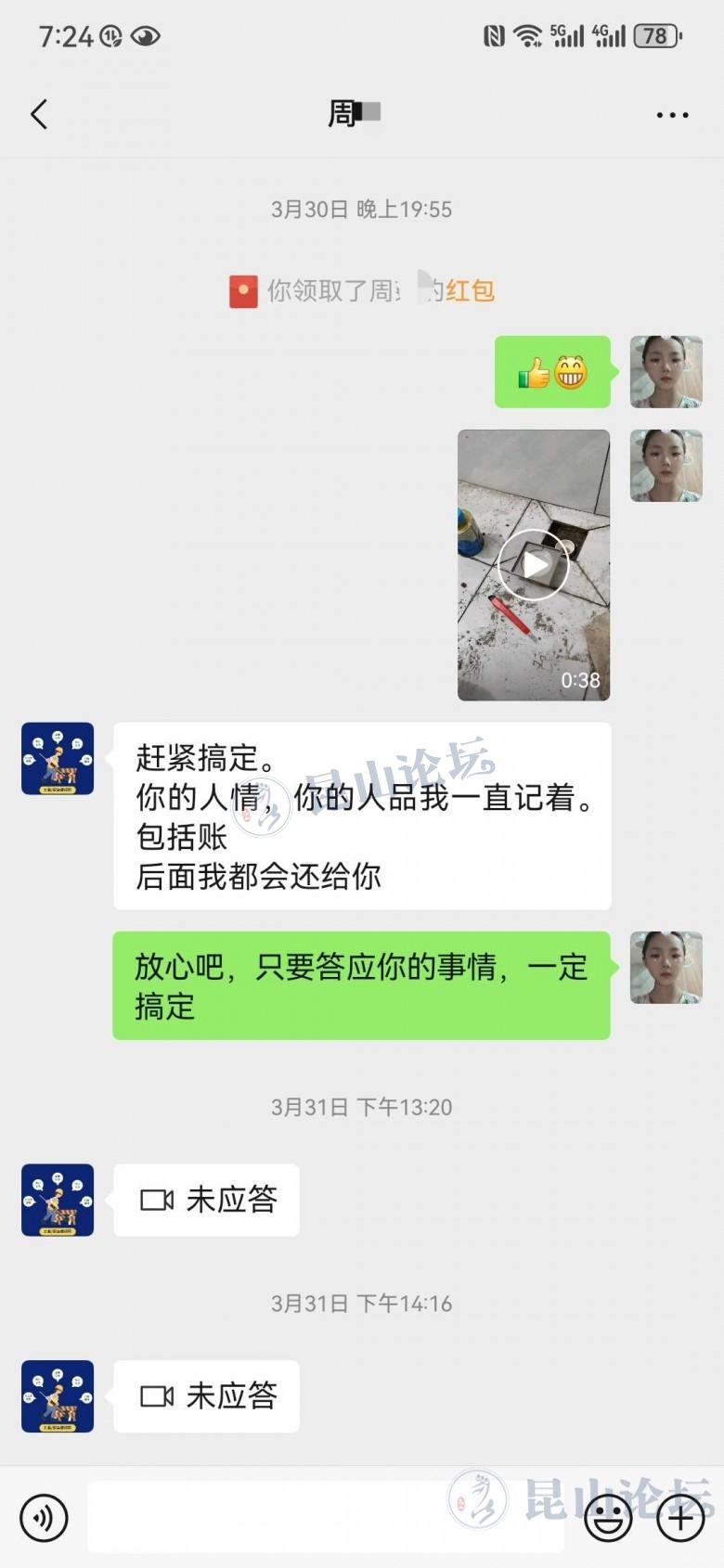Call back from 13:20 missed video call
Image resolution: width=724 pixels, height=1568 pixels.
207,1200
